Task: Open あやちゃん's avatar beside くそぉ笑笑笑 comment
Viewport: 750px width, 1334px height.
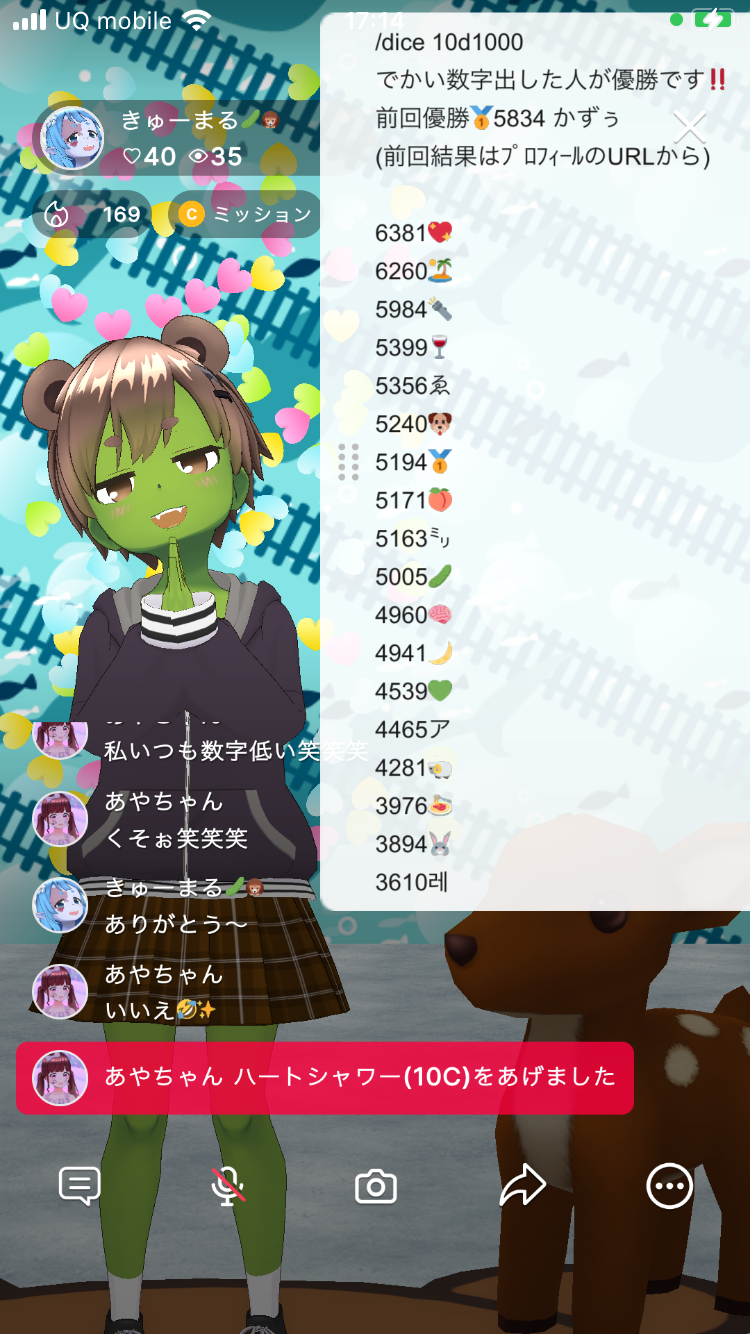Action: coord(60,819)
